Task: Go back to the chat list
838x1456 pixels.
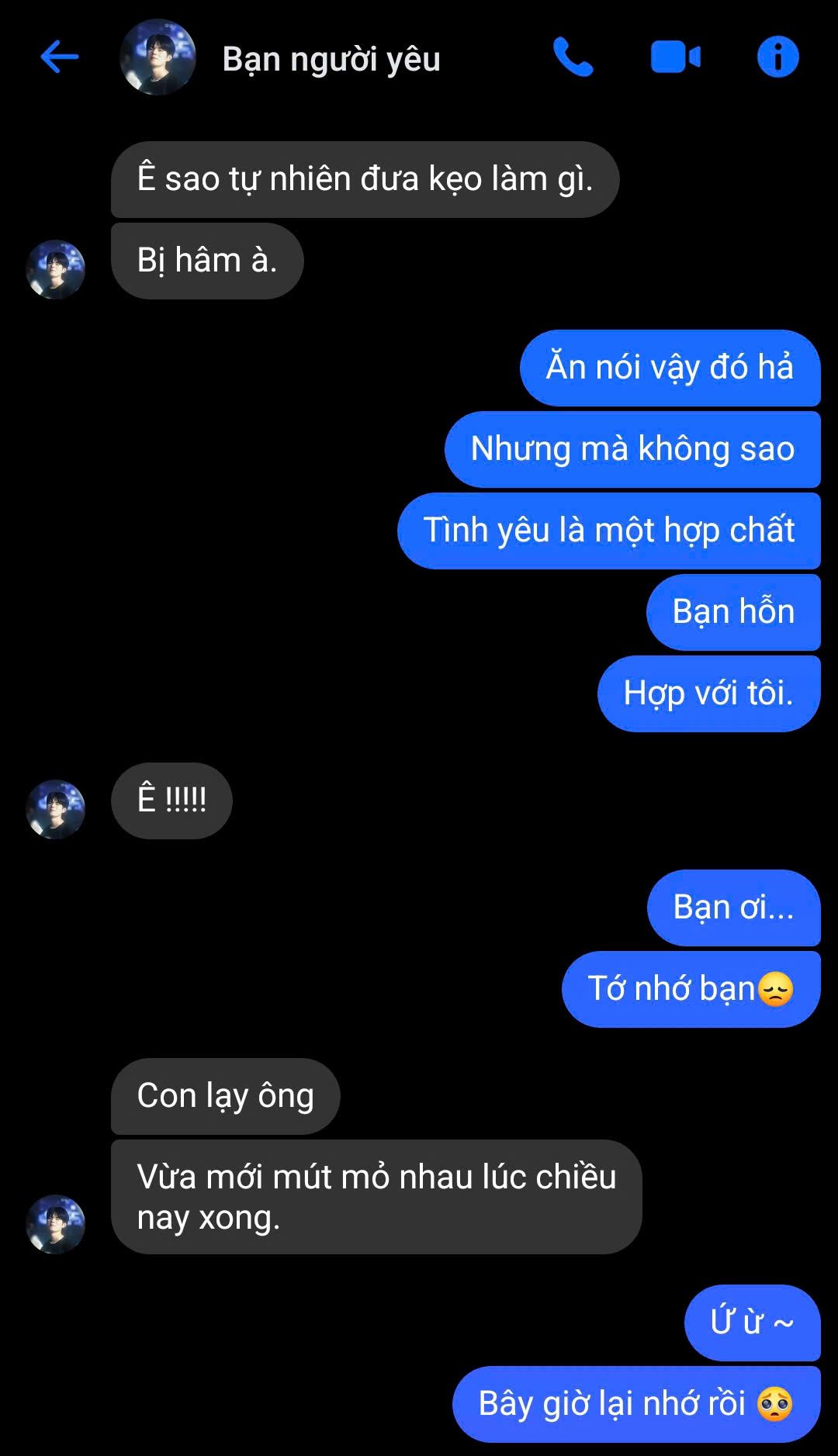Action: coord(60,57)
